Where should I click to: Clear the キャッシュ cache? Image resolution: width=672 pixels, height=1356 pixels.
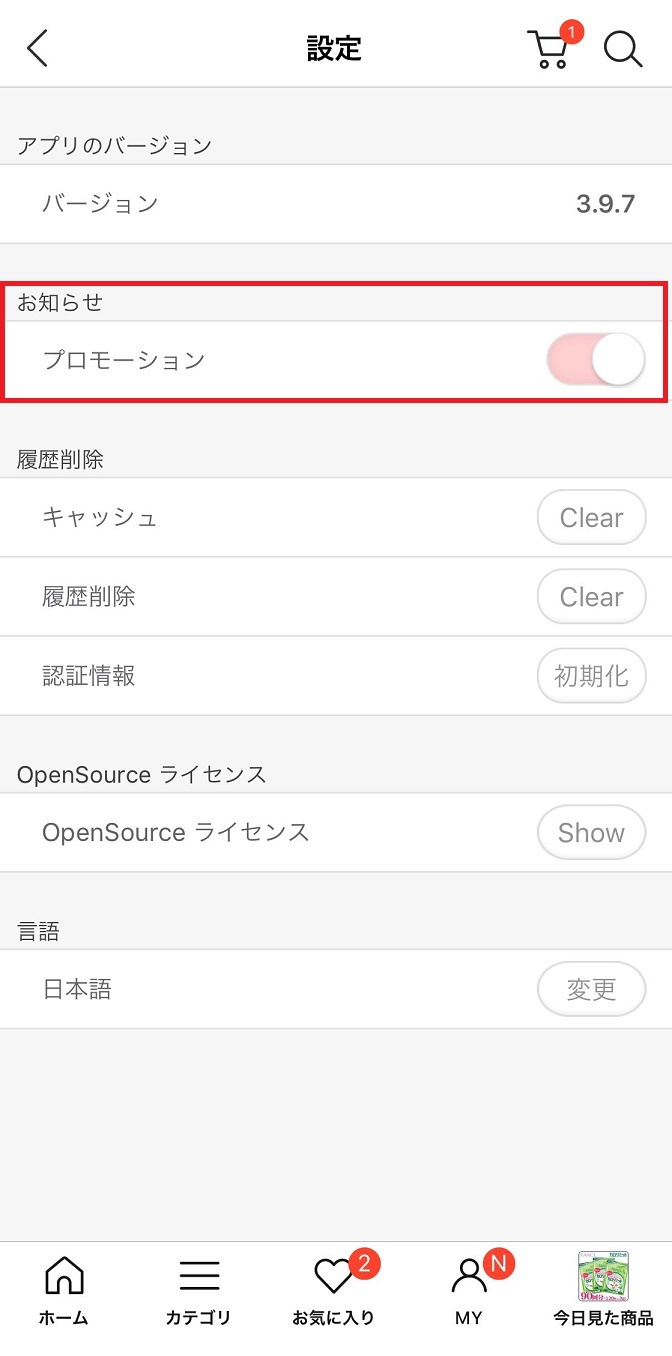pos(591,518)
